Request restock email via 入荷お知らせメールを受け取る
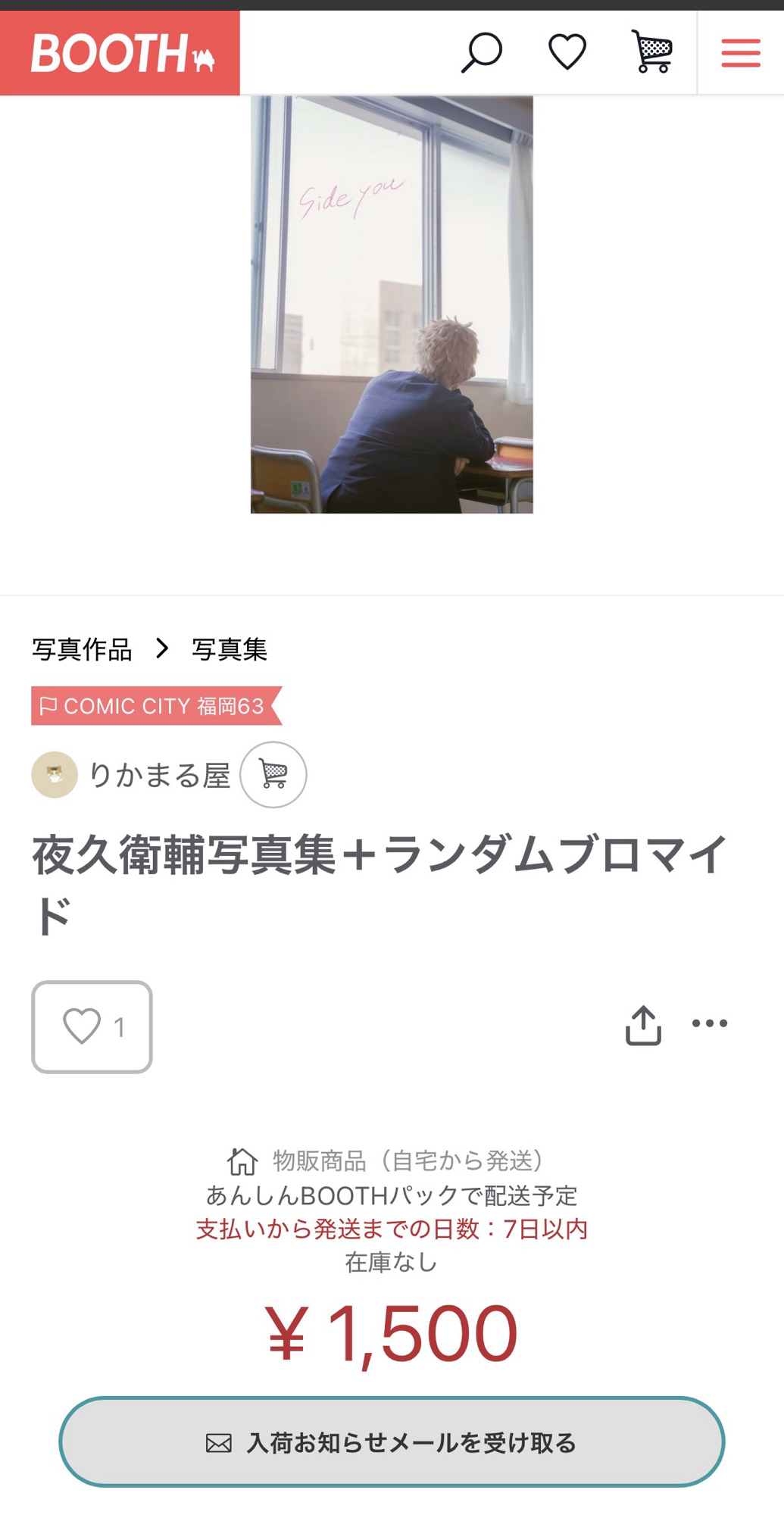Screen dimensions: 784x1515 [392, 1442]
